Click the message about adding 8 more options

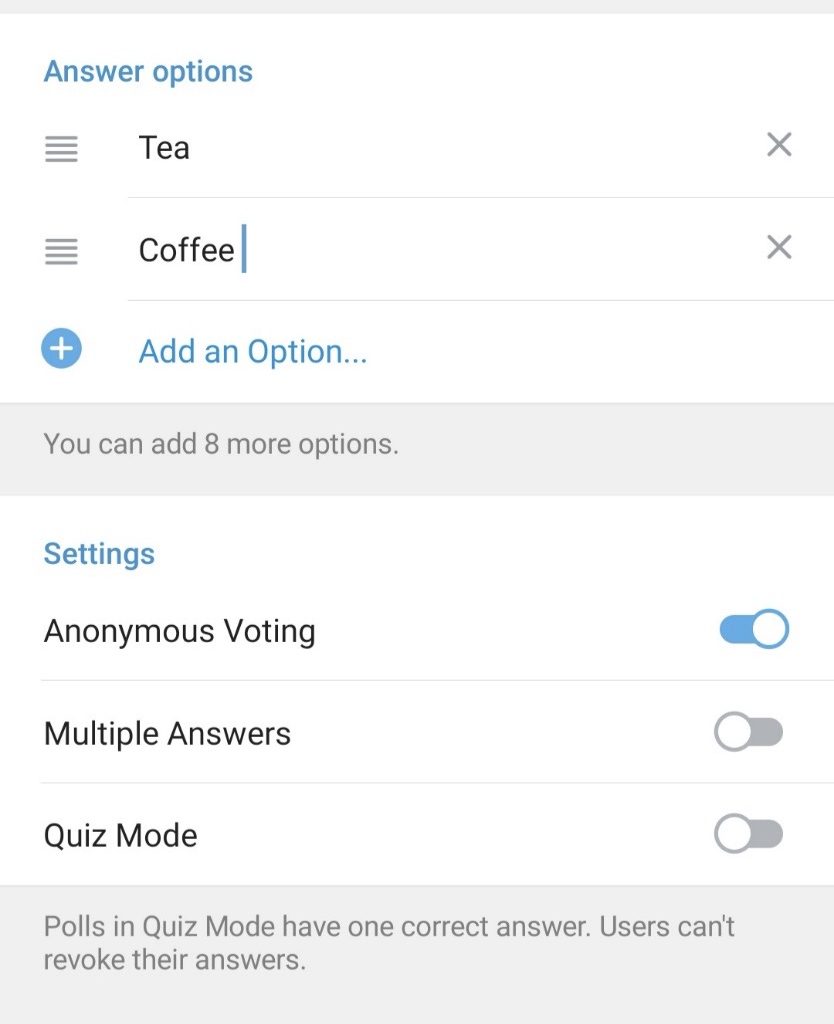point(220,443)
